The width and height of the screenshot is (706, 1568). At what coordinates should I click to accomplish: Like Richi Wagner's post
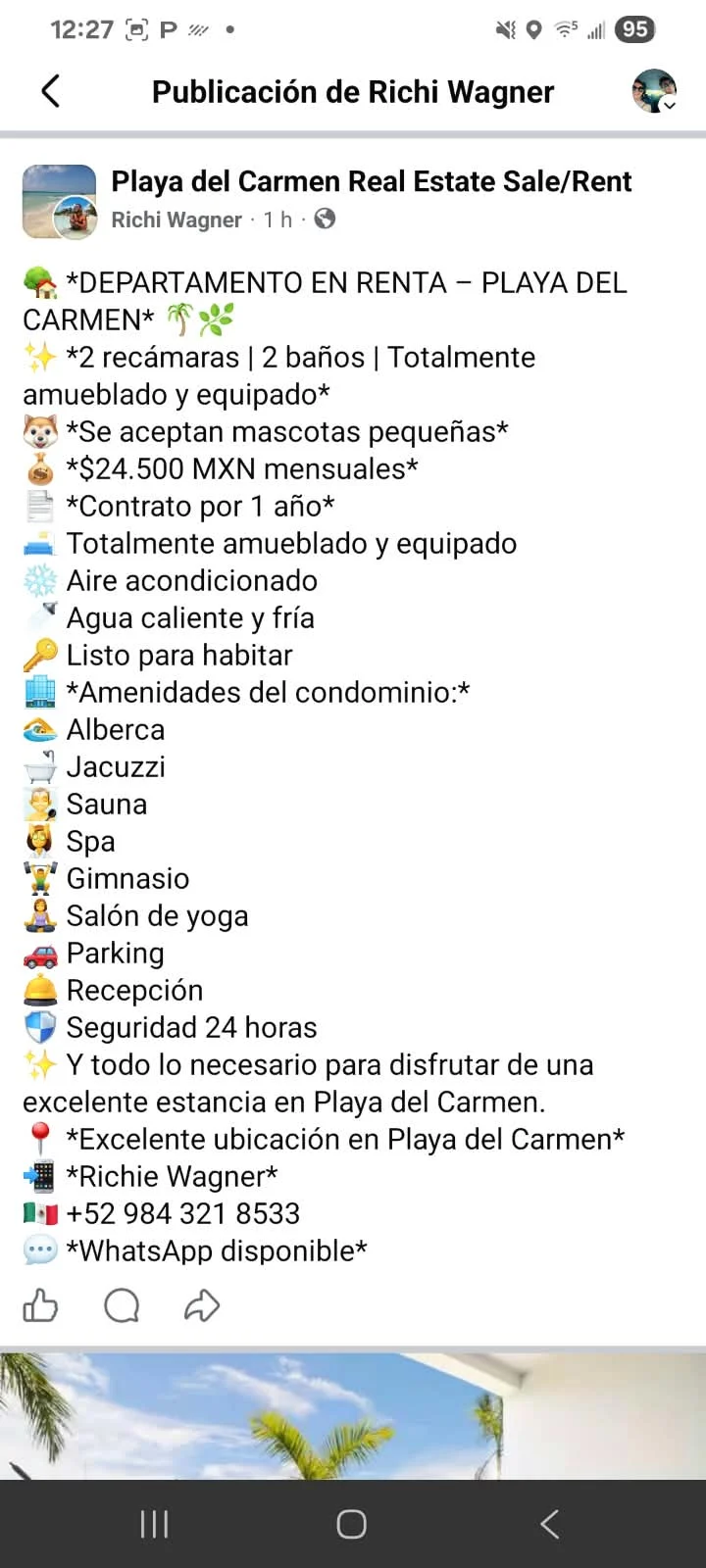click(40, 1305)
